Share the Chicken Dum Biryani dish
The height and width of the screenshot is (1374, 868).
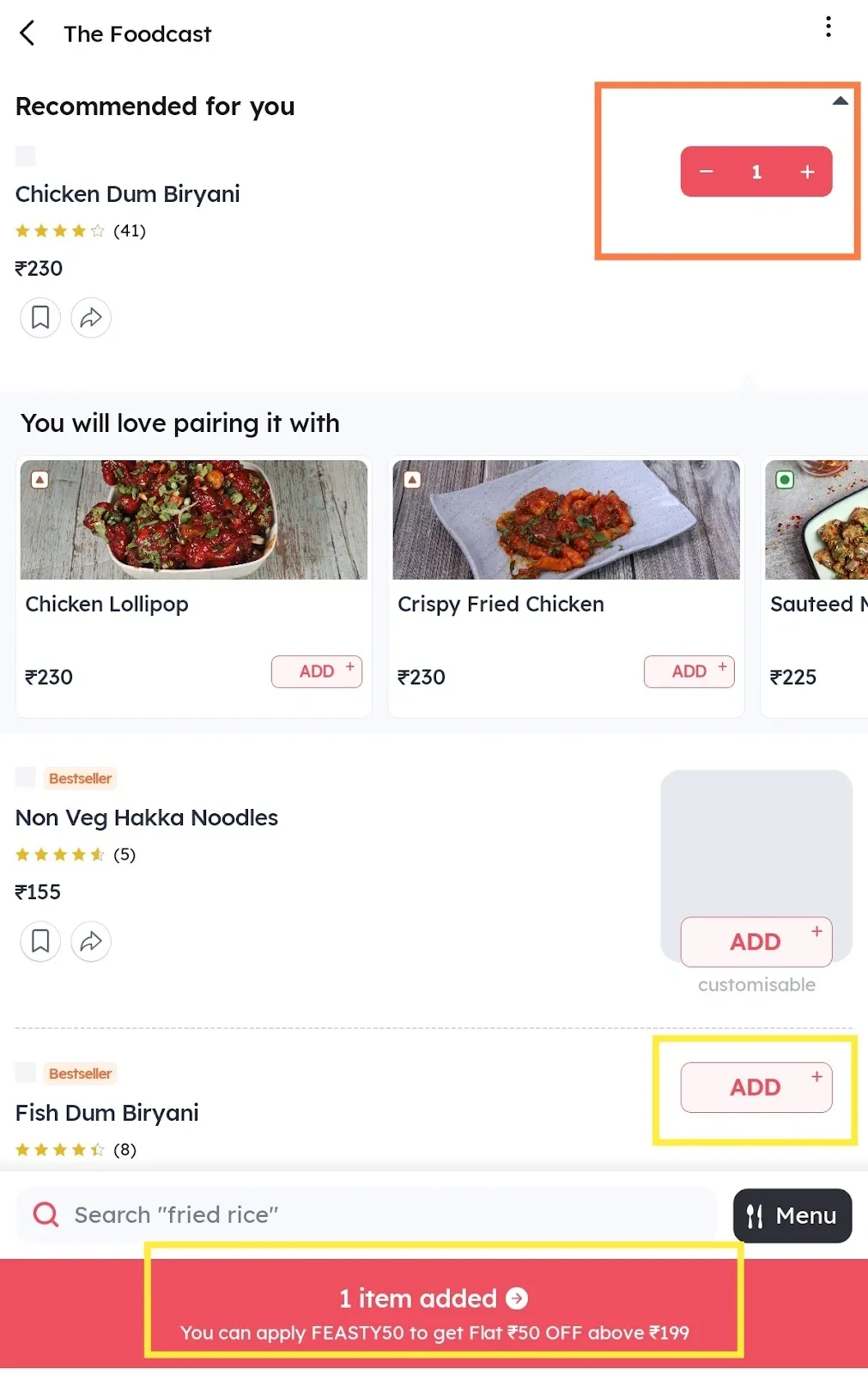(x=90, y=318)
